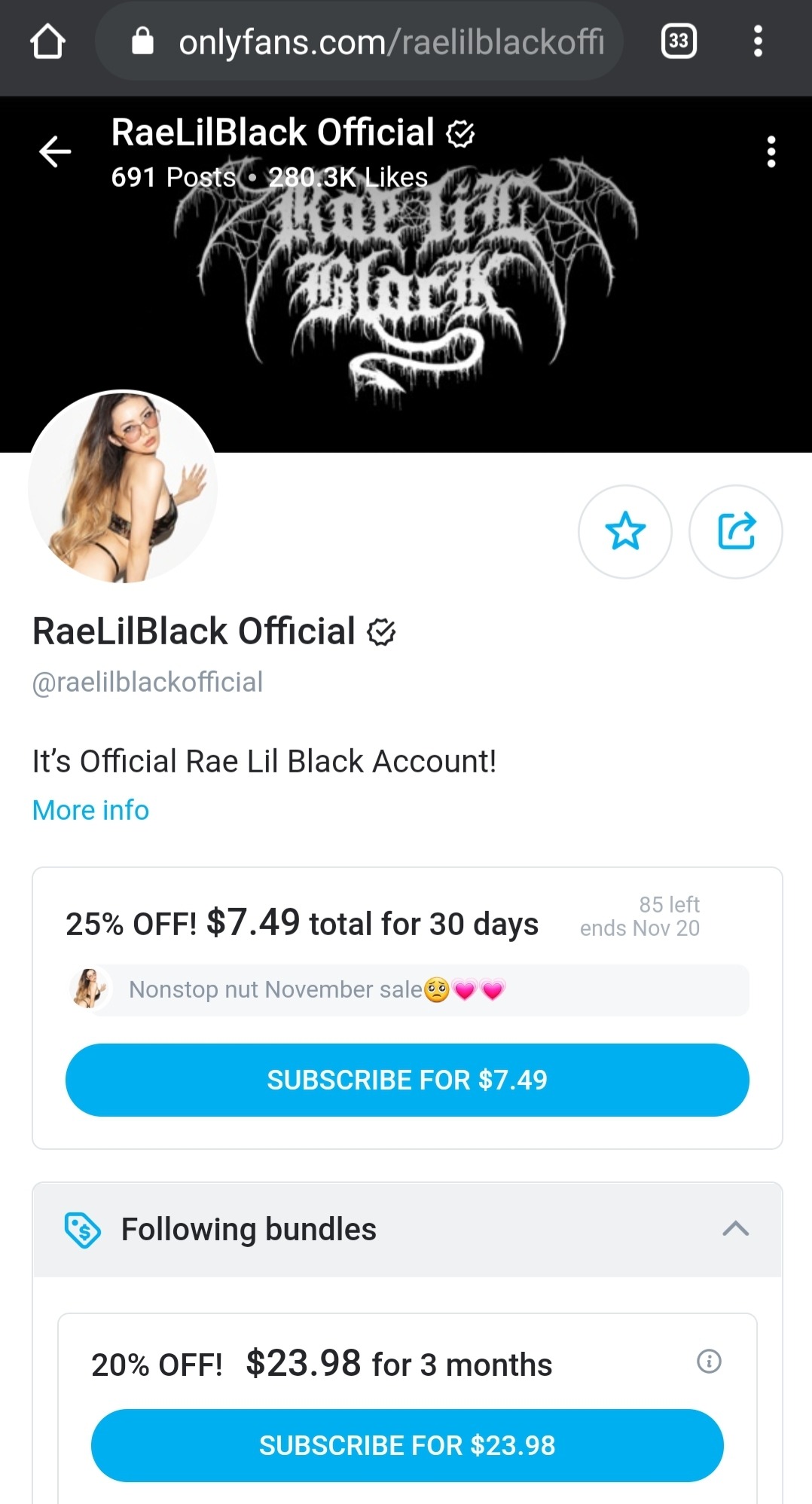Open the browser tab switcher showing 33
This screenshot has height=1504, width=812.
678,41
